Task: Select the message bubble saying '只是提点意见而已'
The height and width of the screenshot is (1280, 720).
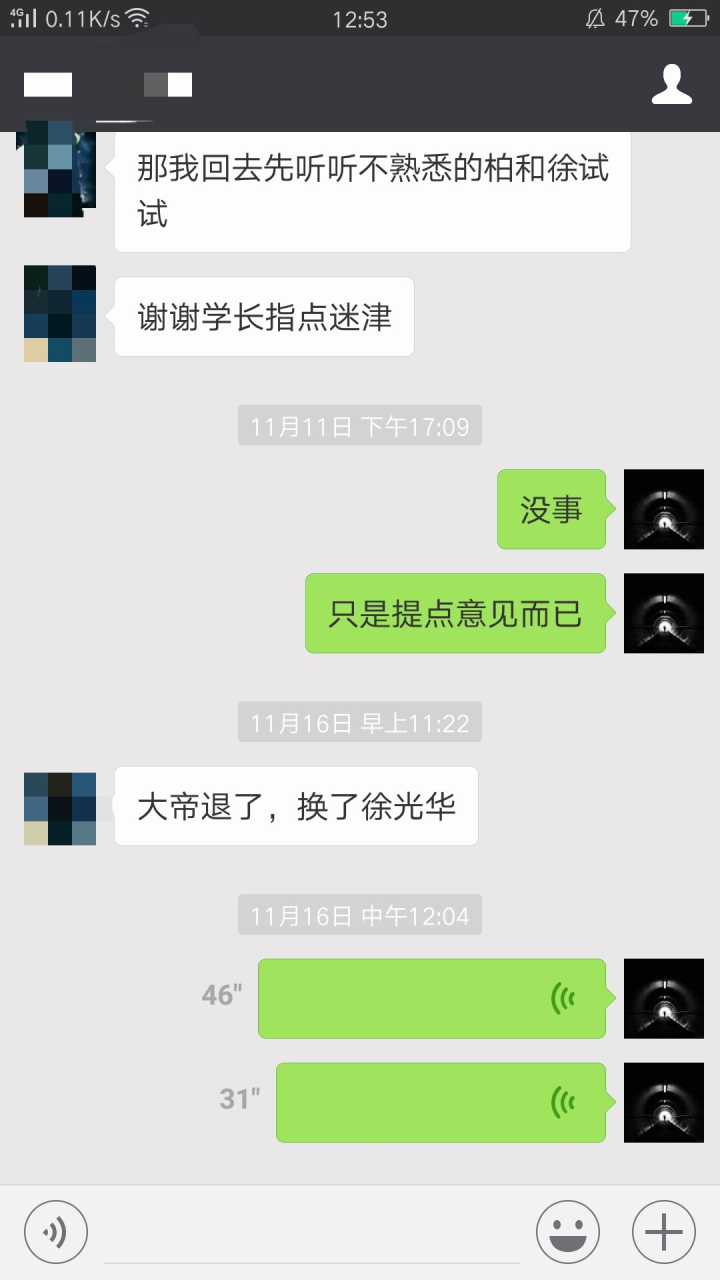Action: [x=455, y=613]
